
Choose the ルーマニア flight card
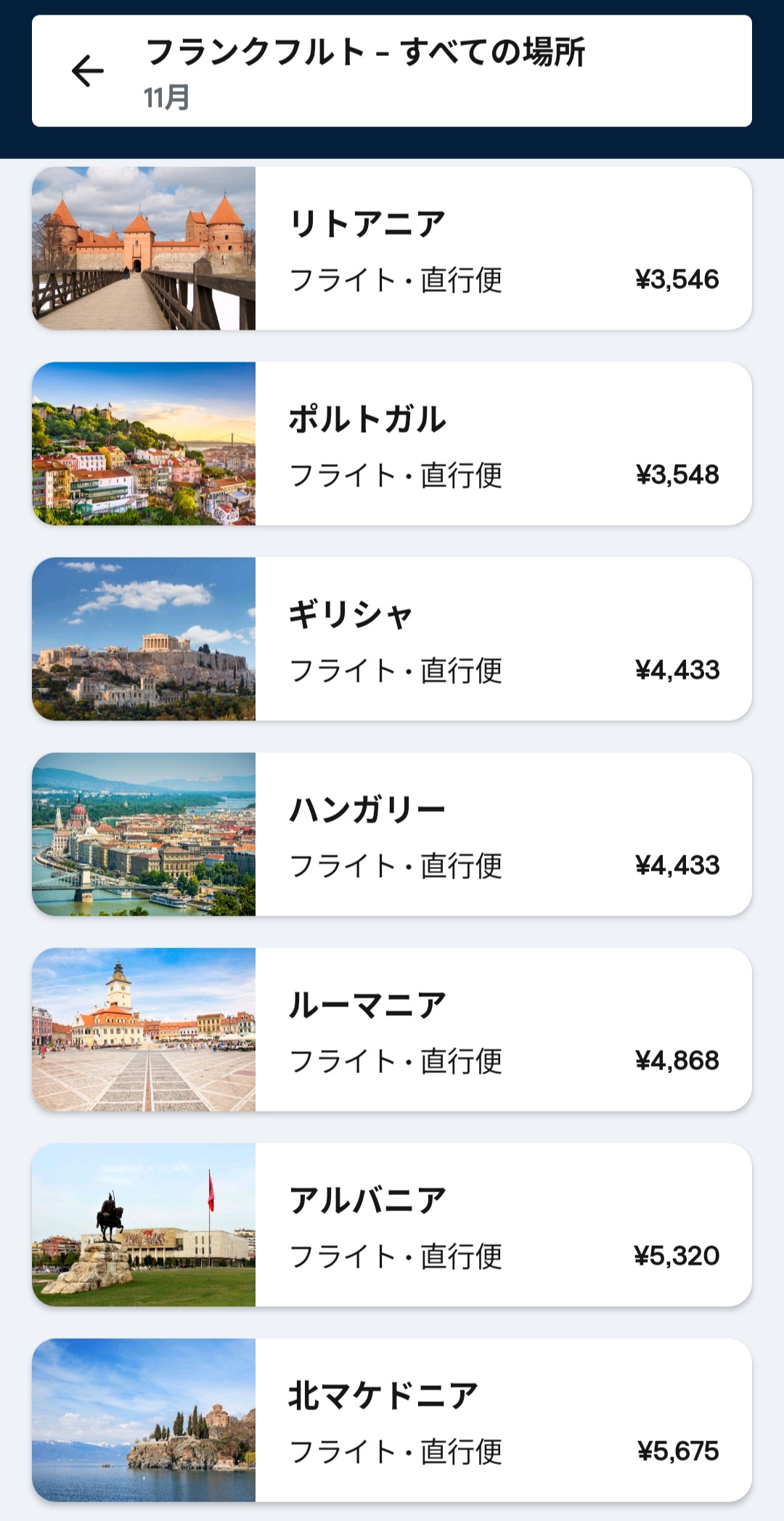(x=392, y=1029)
